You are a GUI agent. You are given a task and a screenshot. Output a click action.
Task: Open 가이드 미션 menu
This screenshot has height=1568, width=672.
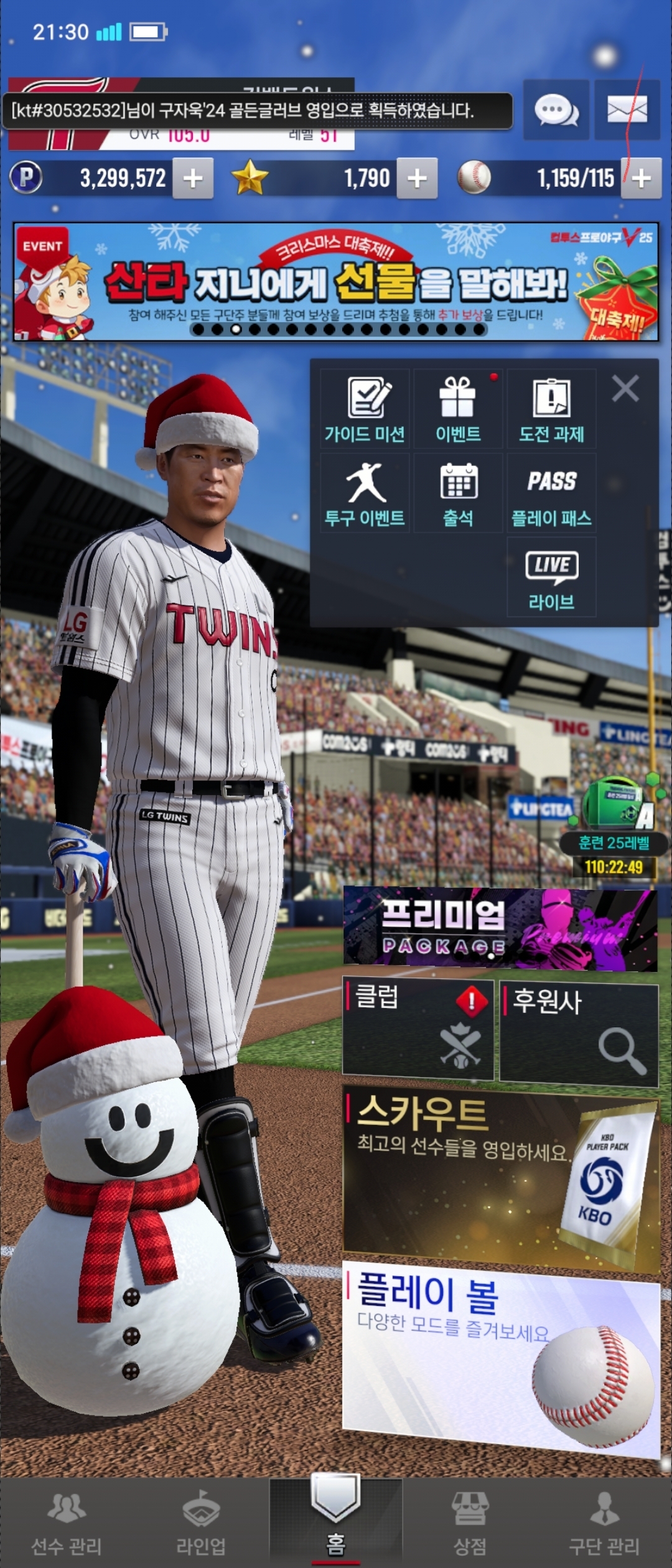point(365,409)
